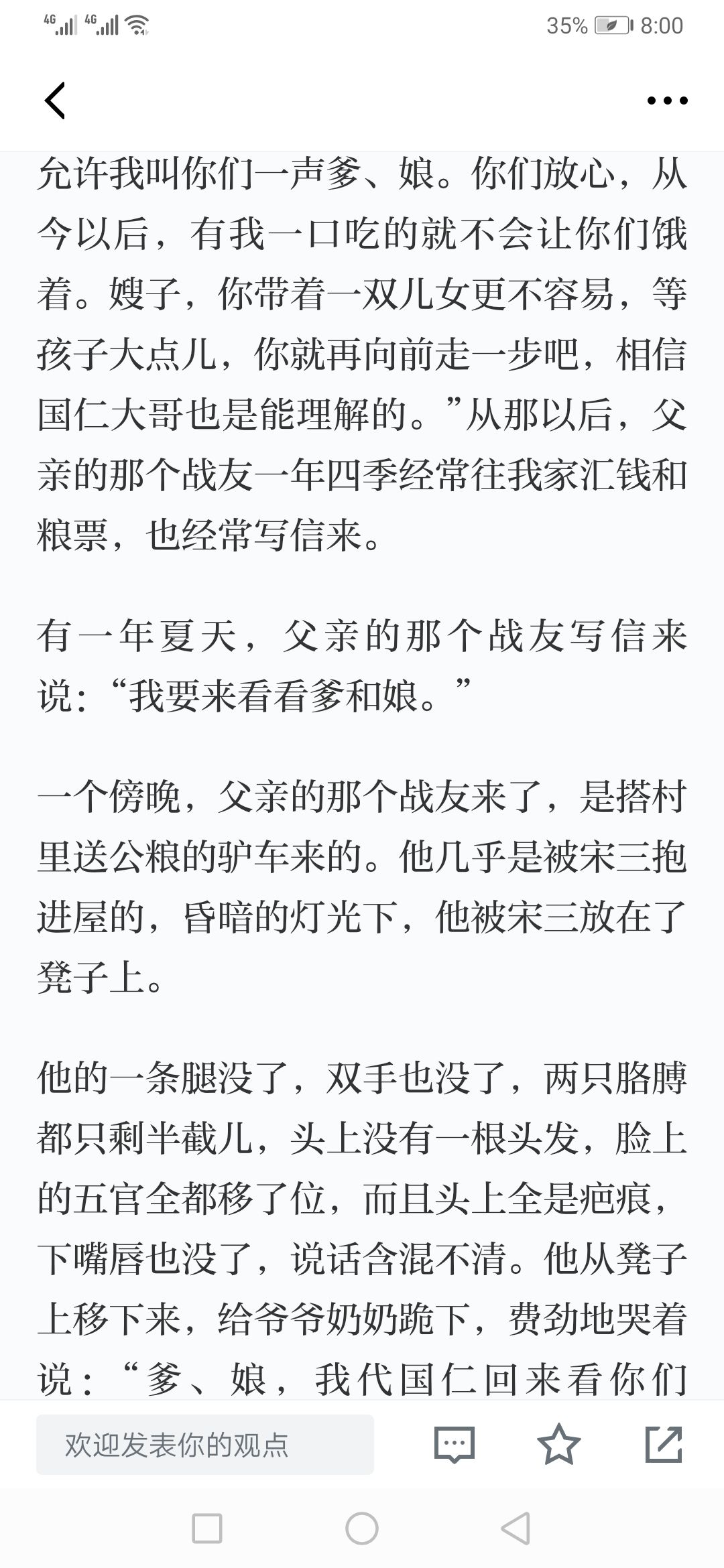Screen dimensions: 724x1568
Task: Tap the system home button
Action: click(x=362, y=1528)
